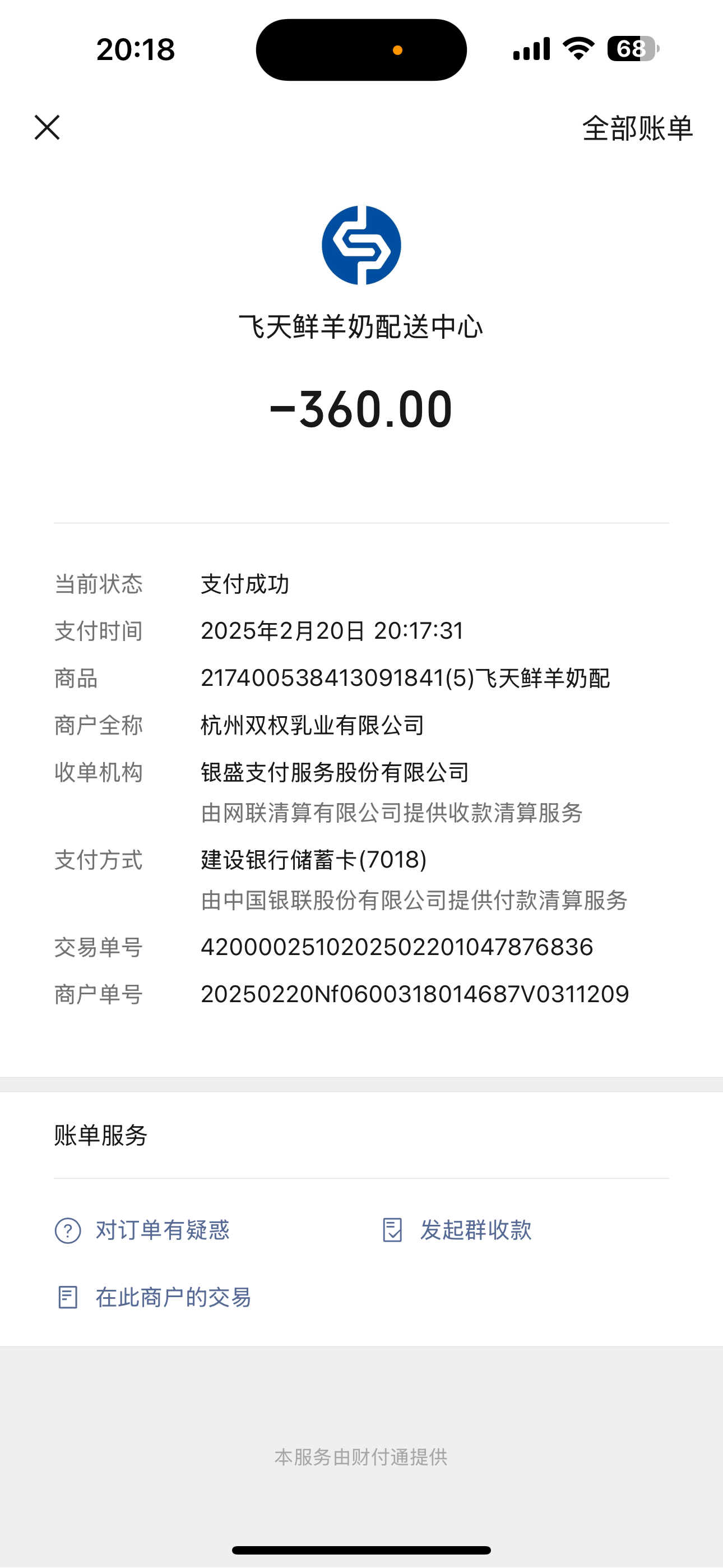The height and width of the screenshot is (1568, 723).
Task: Open 全部账单 (all bills)
Action: click(637, 128)
